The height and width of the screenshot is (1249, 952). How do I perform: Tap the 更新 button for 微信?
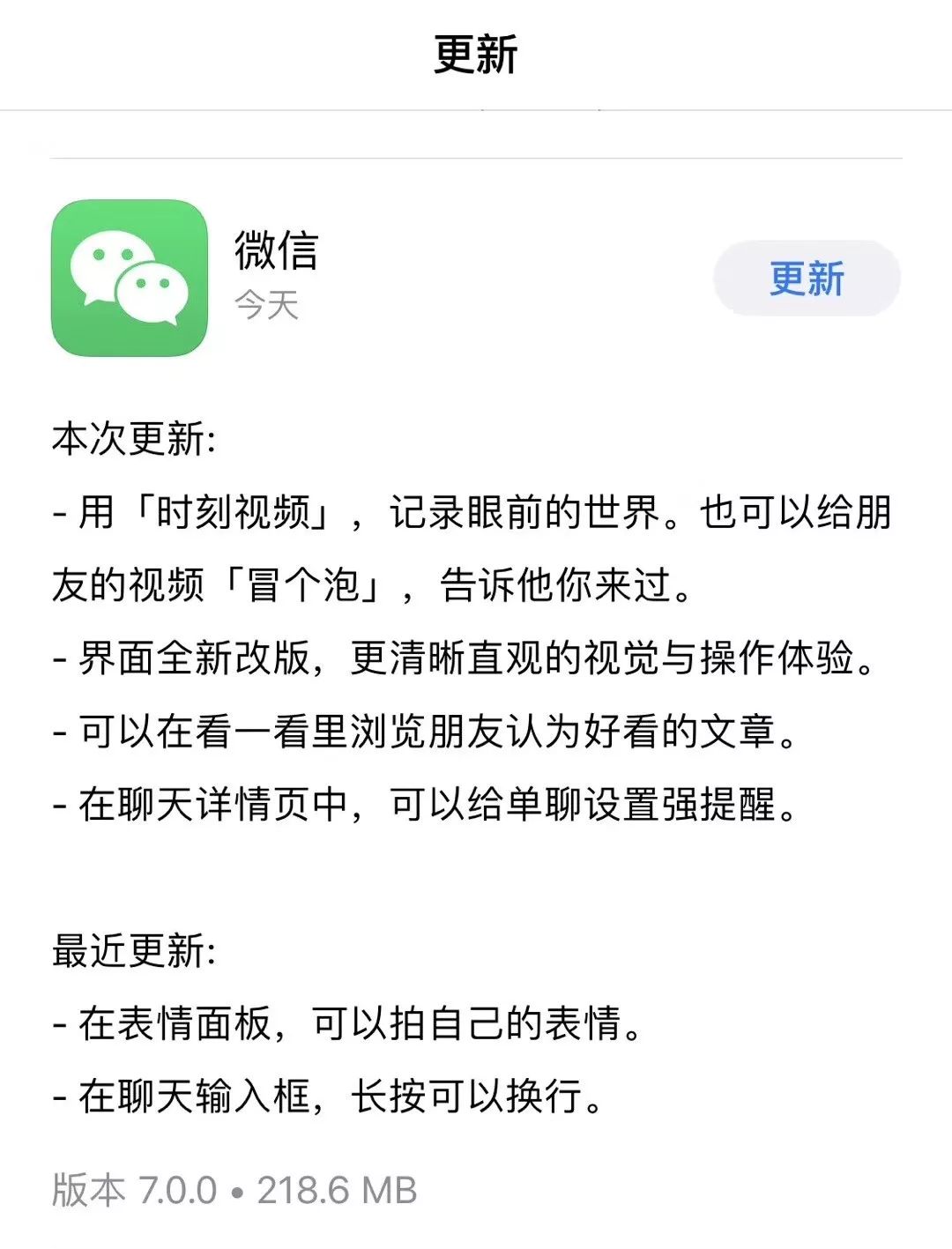pyautogui.click(x=807, y=279)
